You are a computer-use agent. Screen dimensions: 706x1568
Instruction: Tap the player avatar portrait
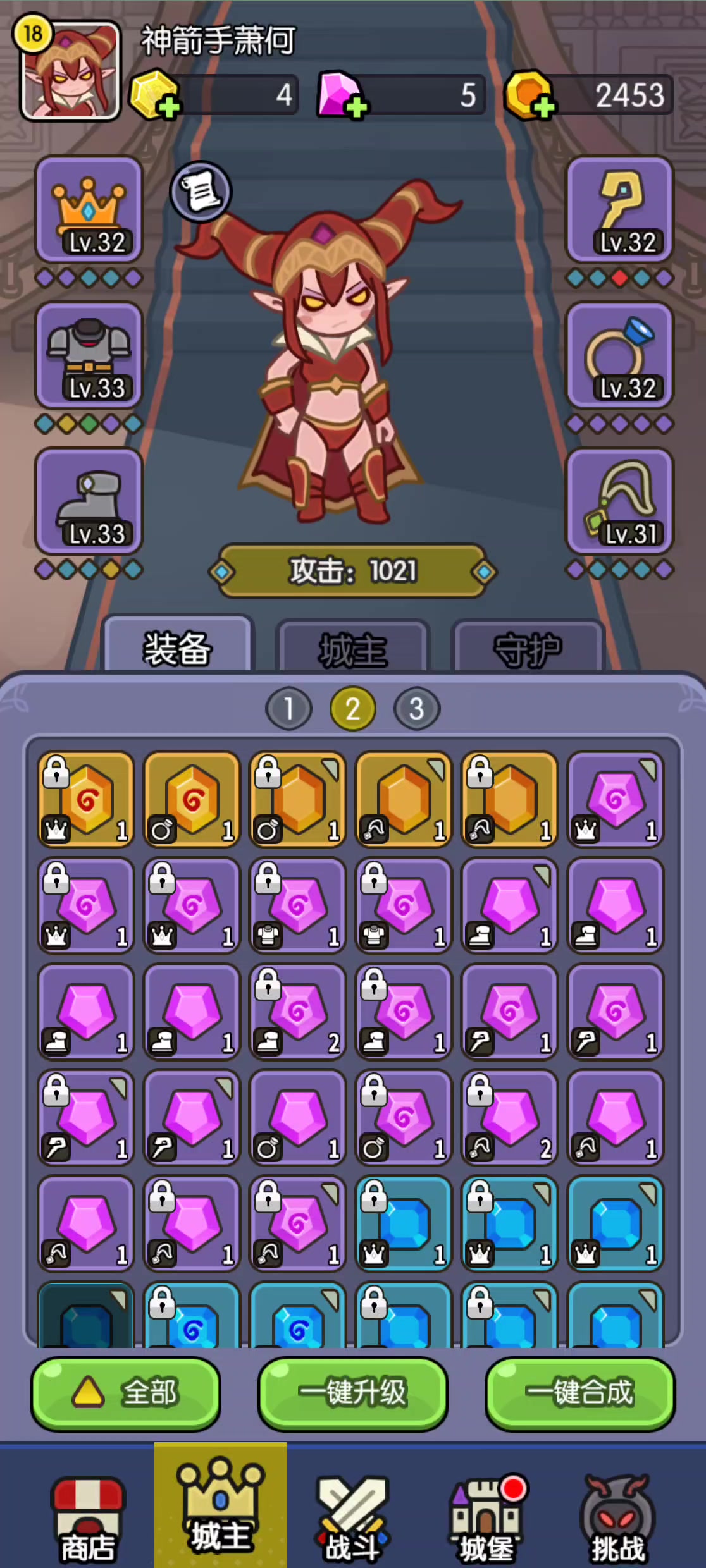pyautogui.click(x=70, y=71)
